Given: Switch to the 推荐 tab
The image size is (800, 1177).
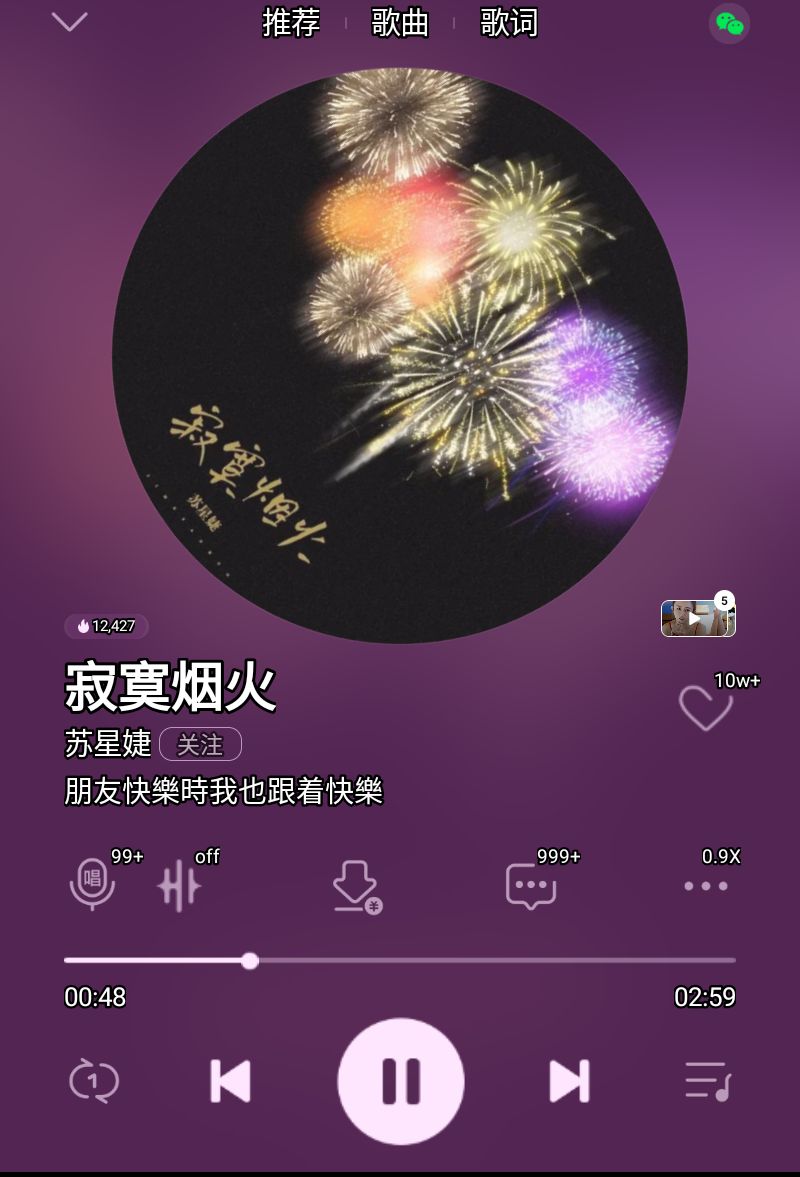Looking at the screenshot, I should point(290,23).
